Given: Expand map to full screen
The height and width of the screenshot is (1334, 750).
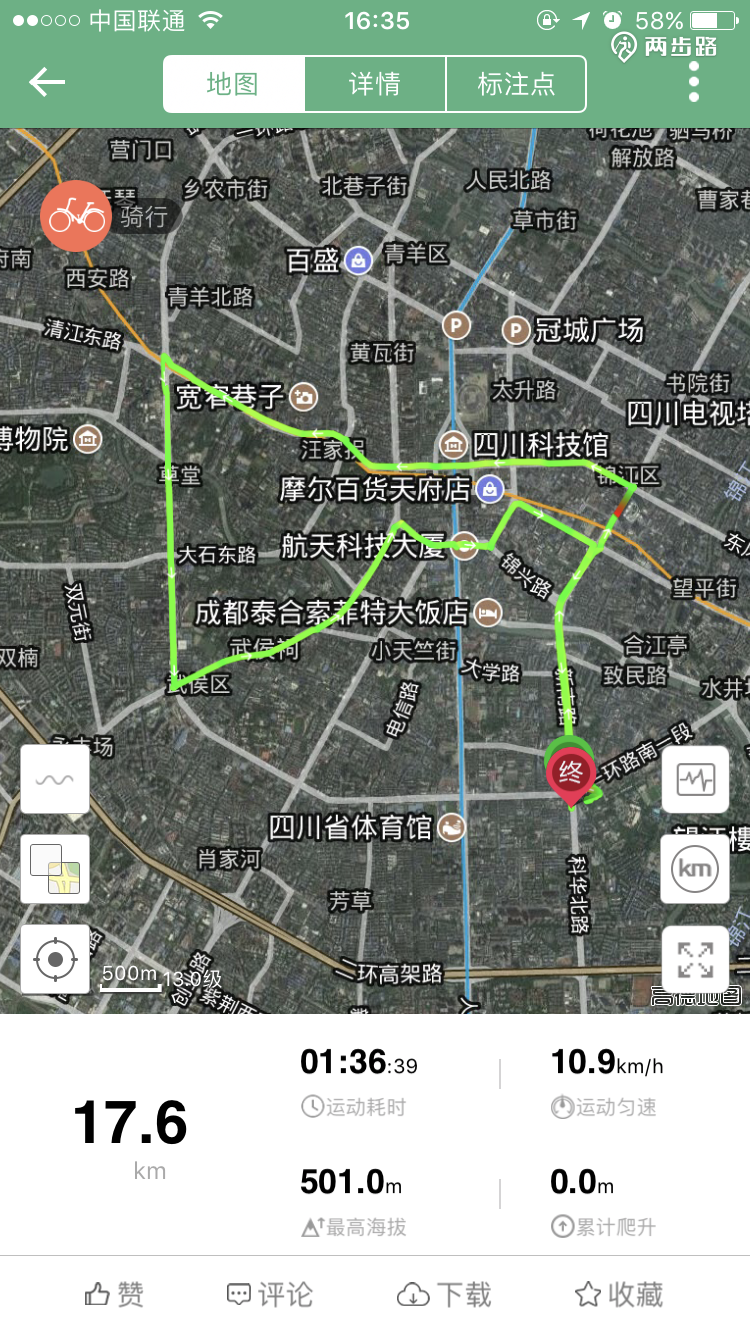Looking at the screenshot, I should [x=695, y=959].
